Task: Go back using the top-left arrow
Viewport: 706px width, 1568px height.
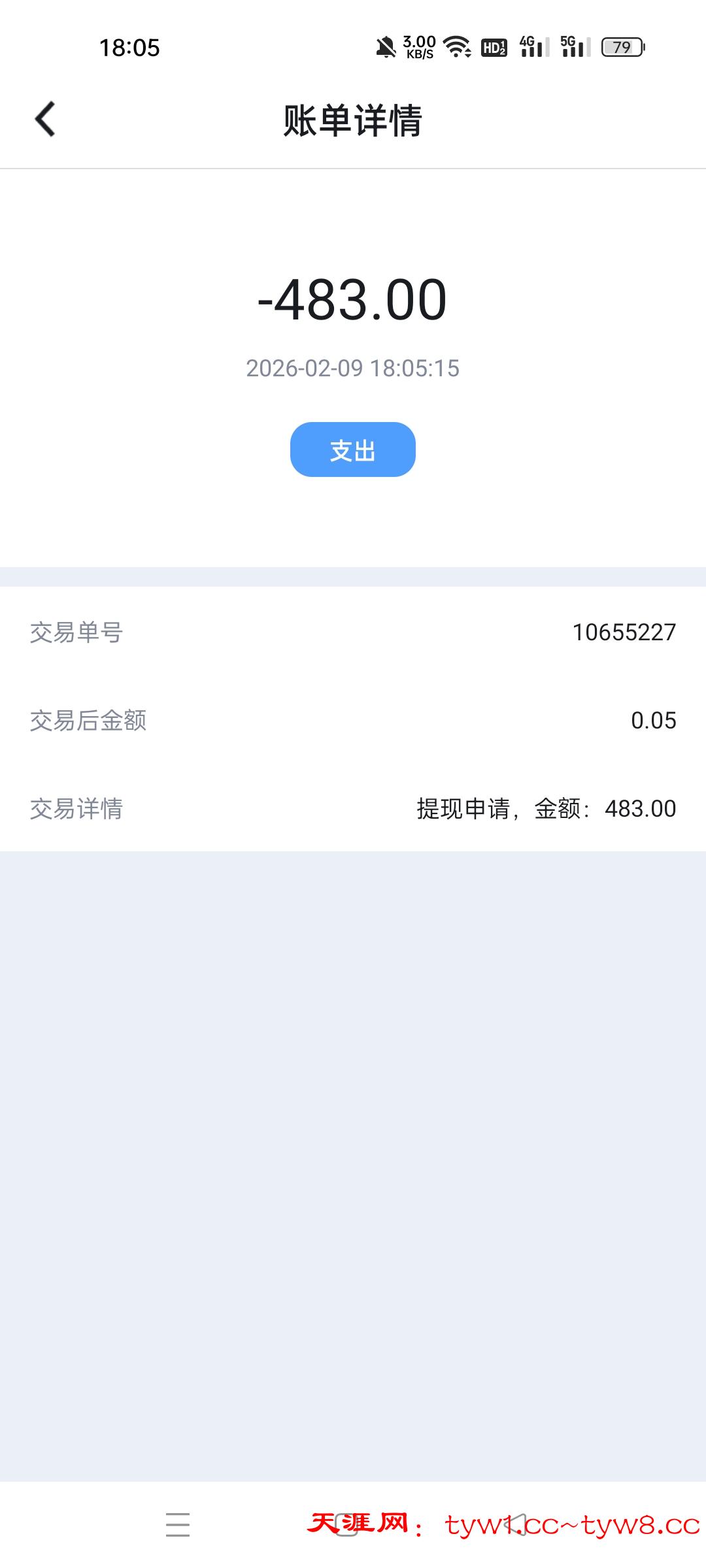Action: [x=45, y=120]
